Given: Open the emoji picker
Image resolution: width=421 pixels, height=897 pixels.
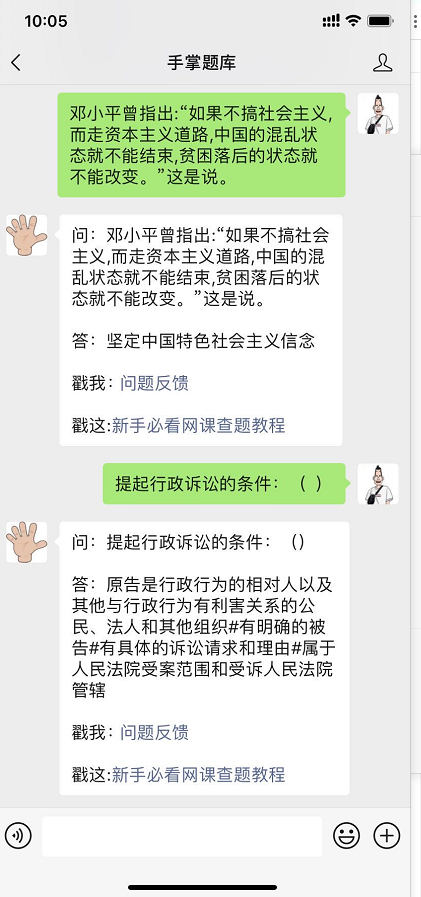Looking at the screenshot, I should pyautogui.click(x=347, y=836).
